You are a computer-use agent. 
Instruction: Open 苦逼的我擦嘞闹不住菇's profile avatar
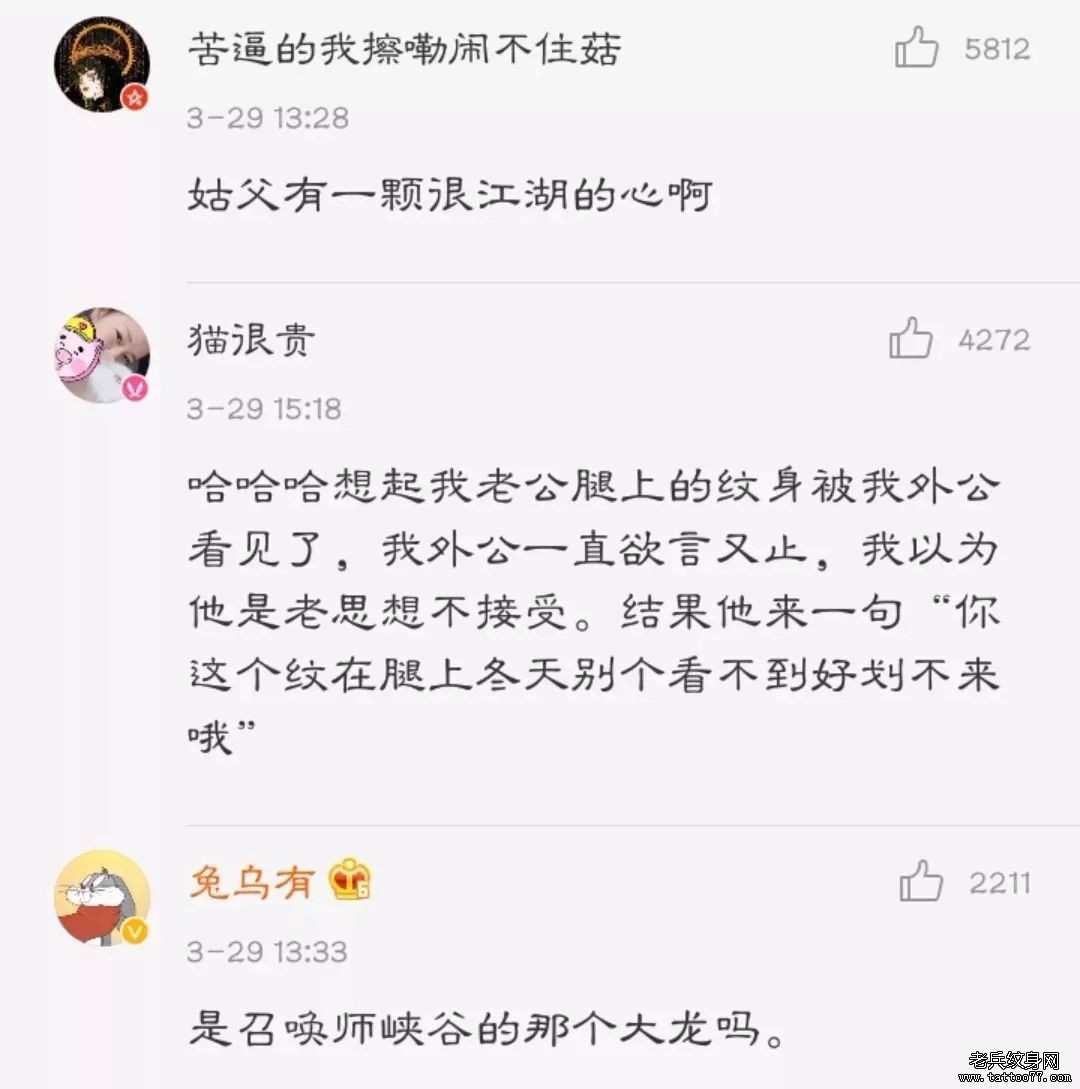(x=101, y=64)
